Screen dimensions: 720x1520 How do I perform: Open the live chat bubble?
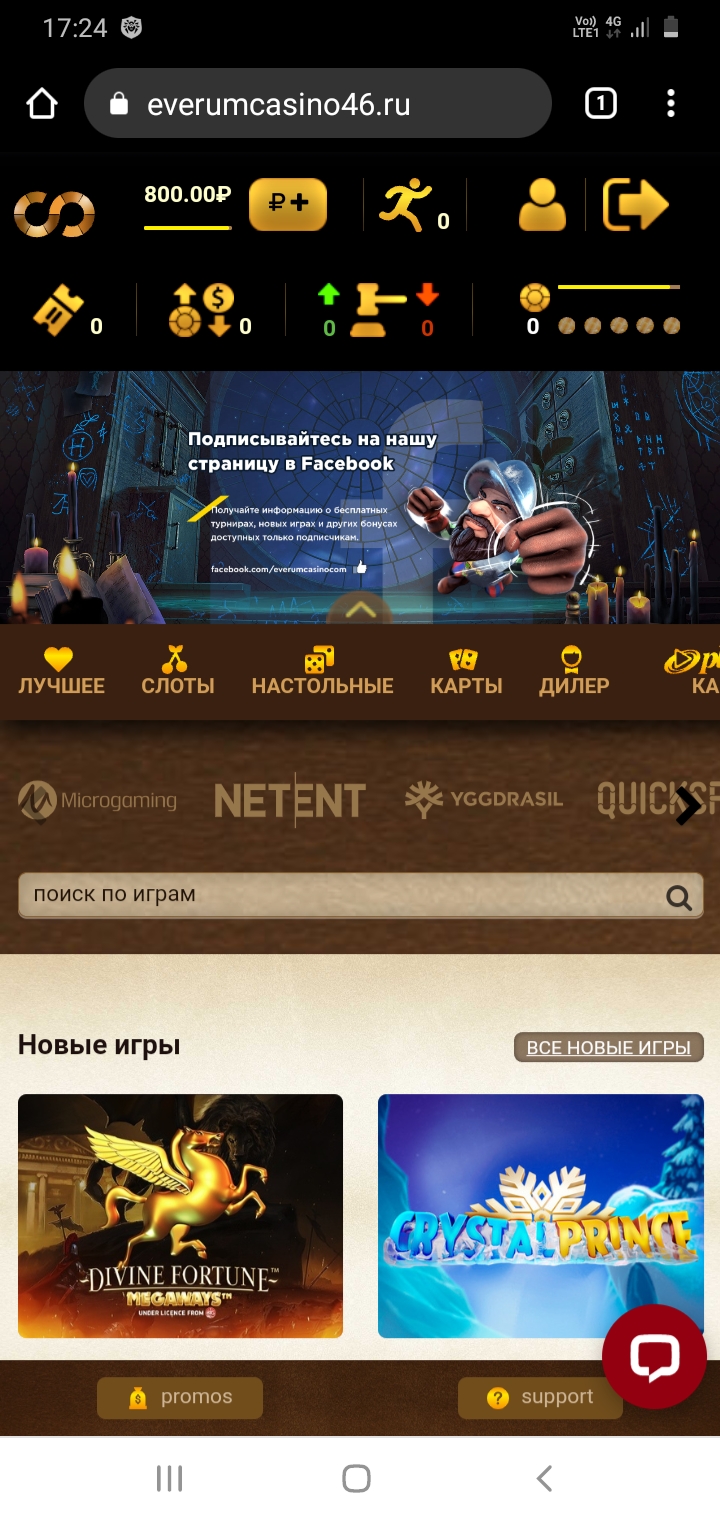point(654,1356)
